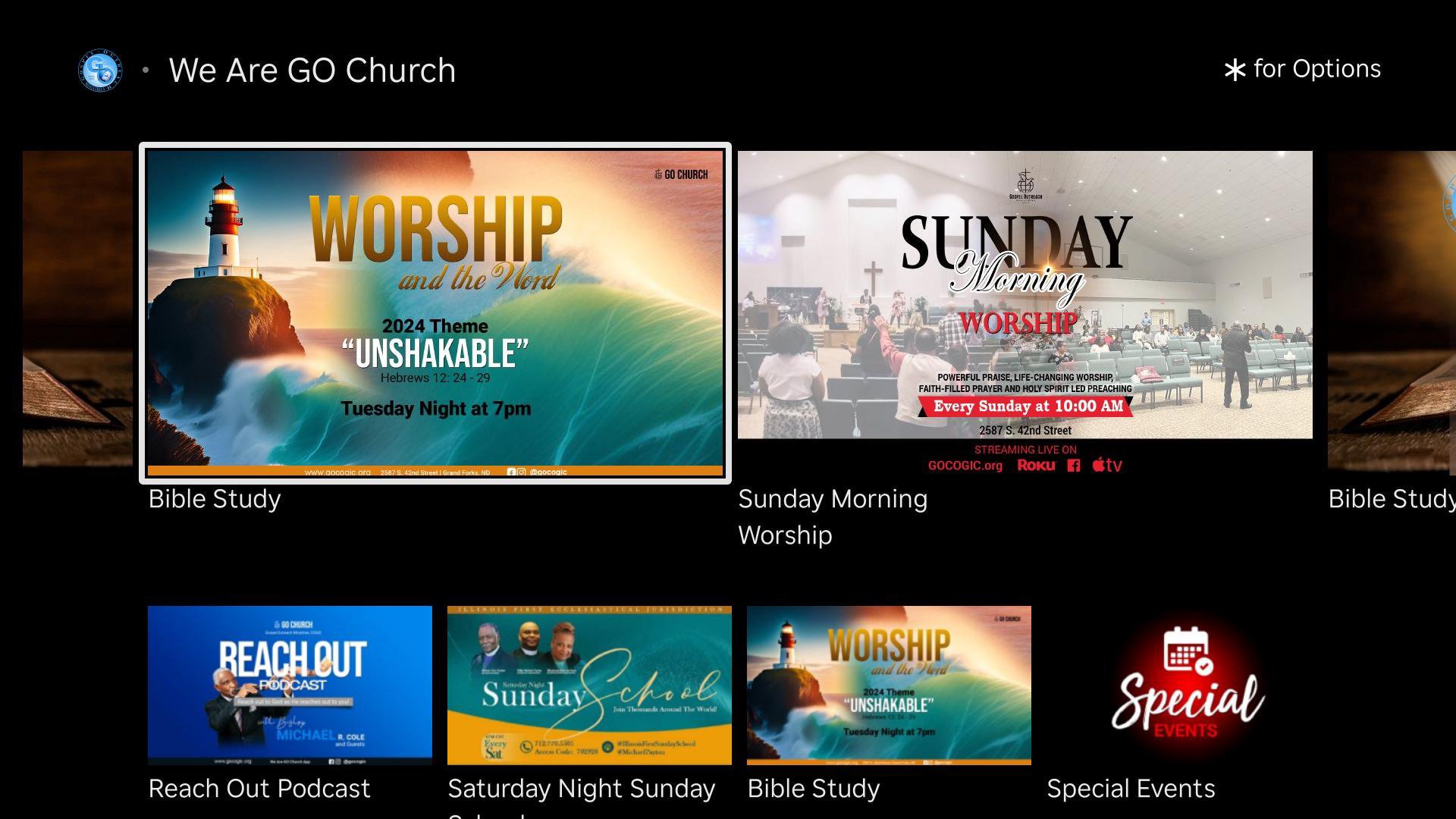Viewport: 1456px width, 819px height.
Task: Open the Reach Out Podcast card
Action: [290, 685]
